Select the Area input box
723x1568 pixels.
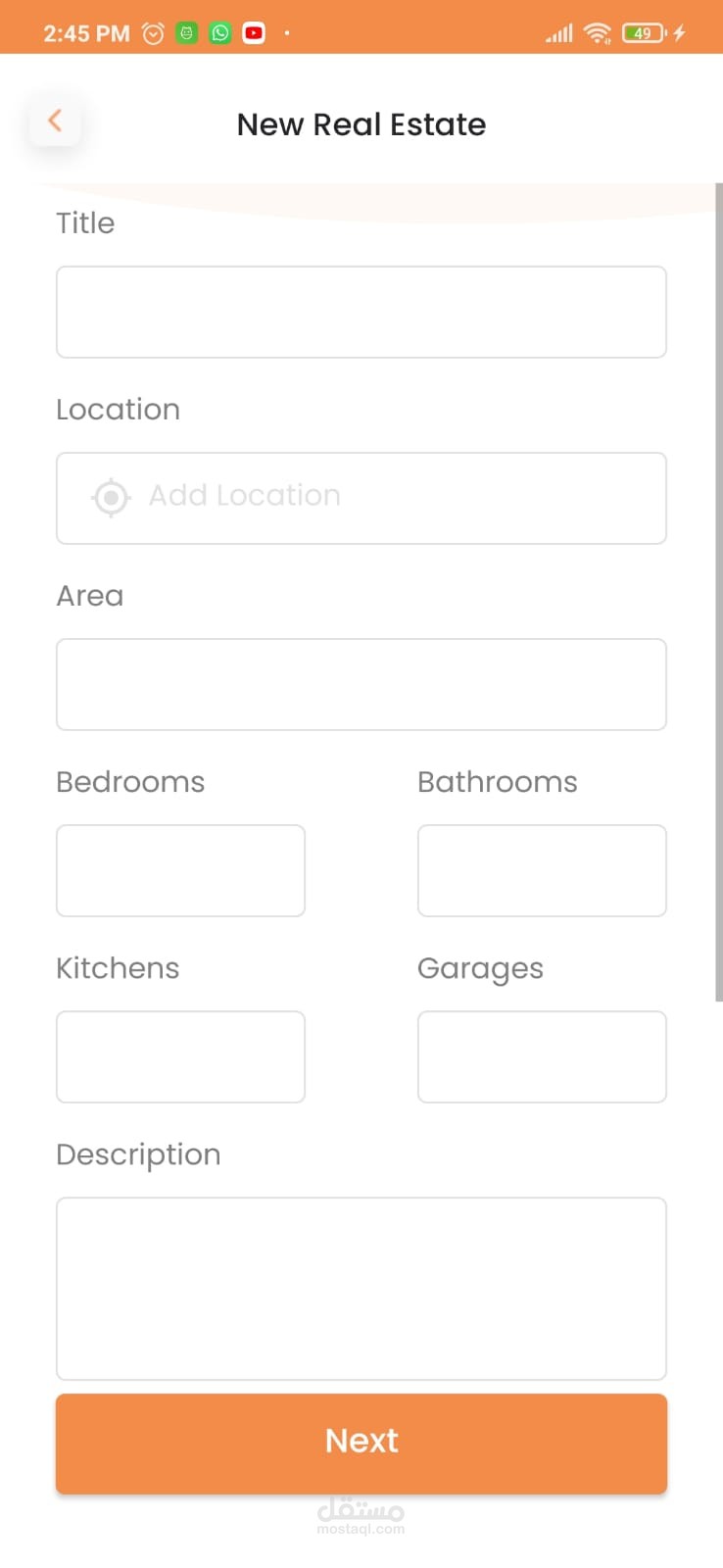(361, 684)
